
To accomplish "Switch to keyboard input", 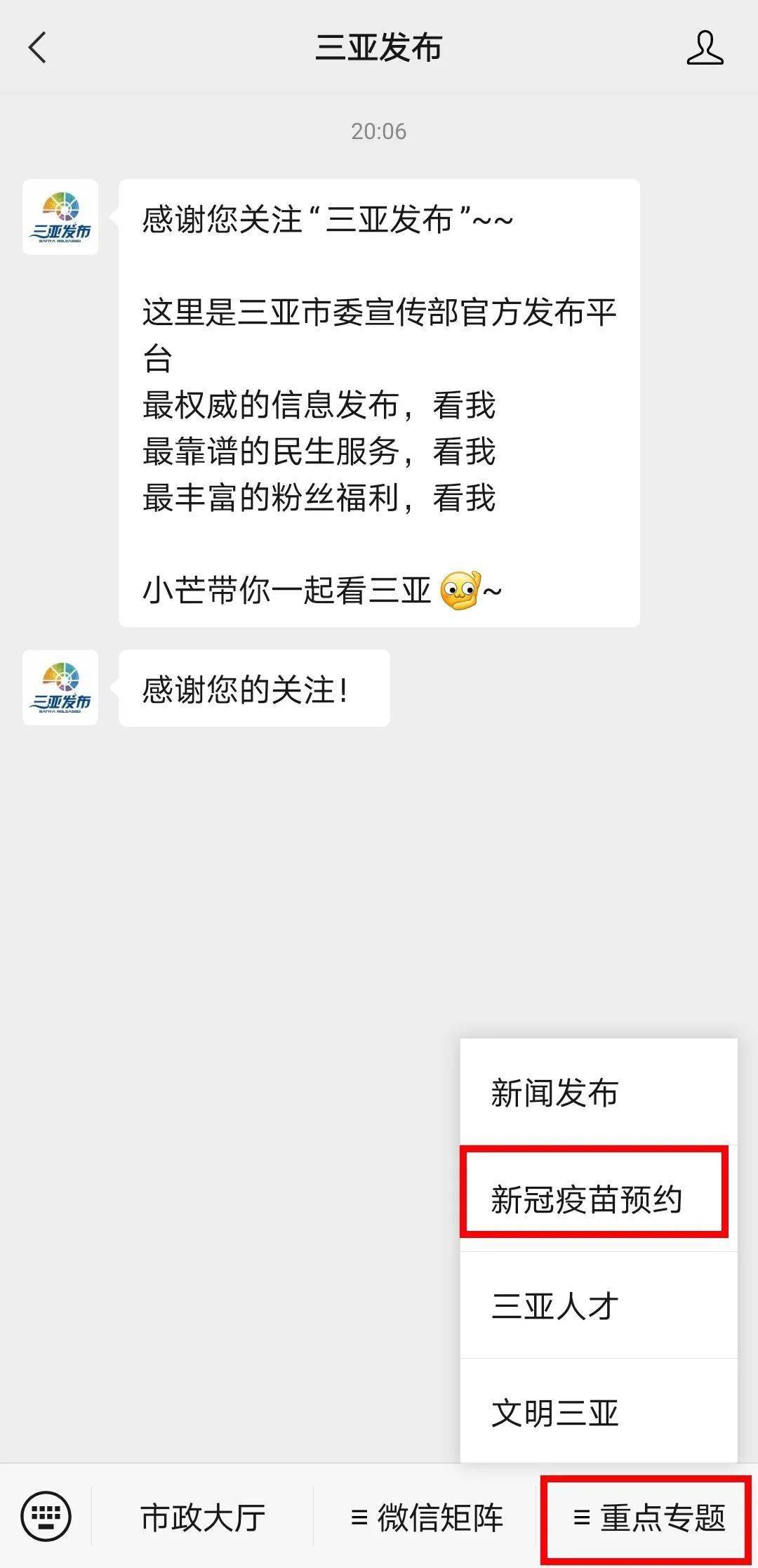I will click(x=46, y=1516).
